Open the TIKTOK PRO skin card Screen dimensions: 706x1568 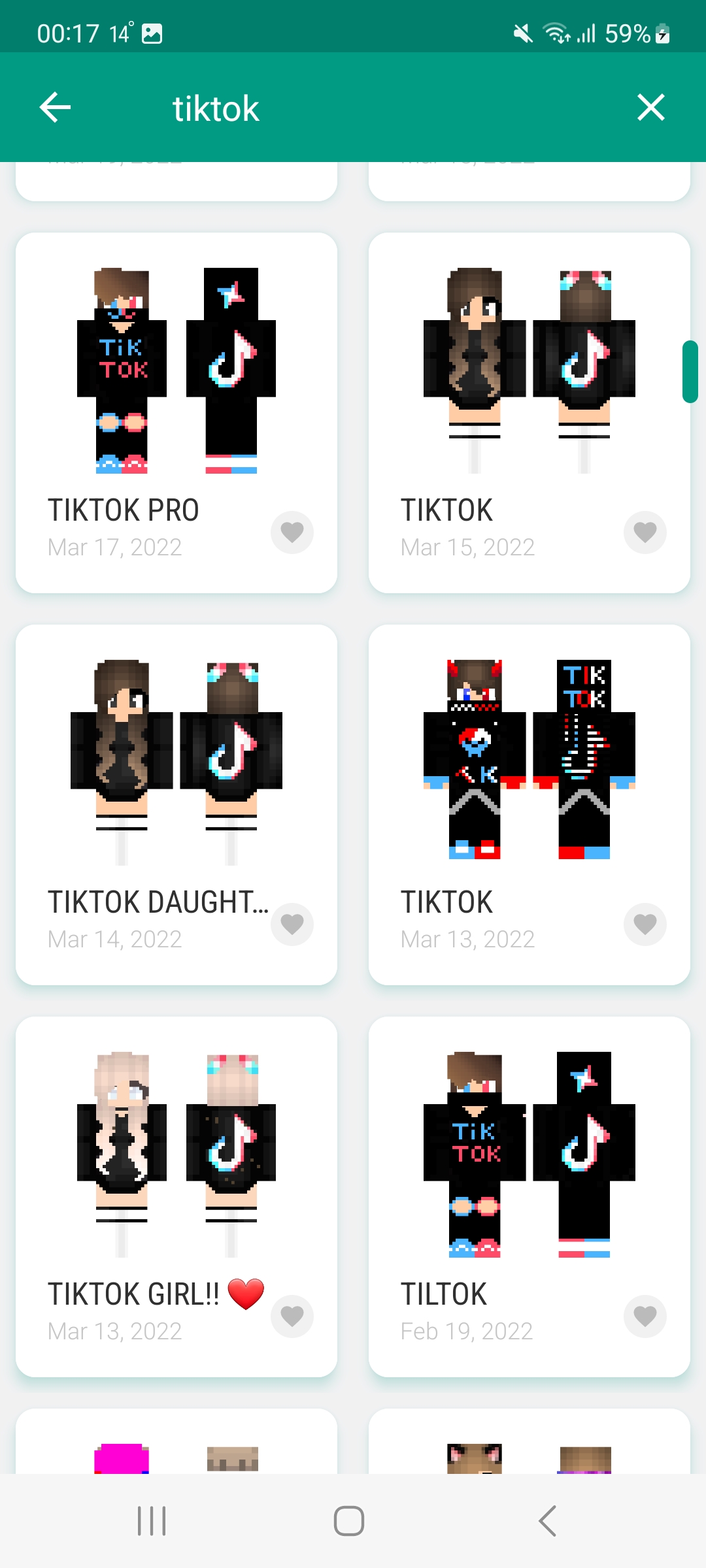[x=176, y=392]
